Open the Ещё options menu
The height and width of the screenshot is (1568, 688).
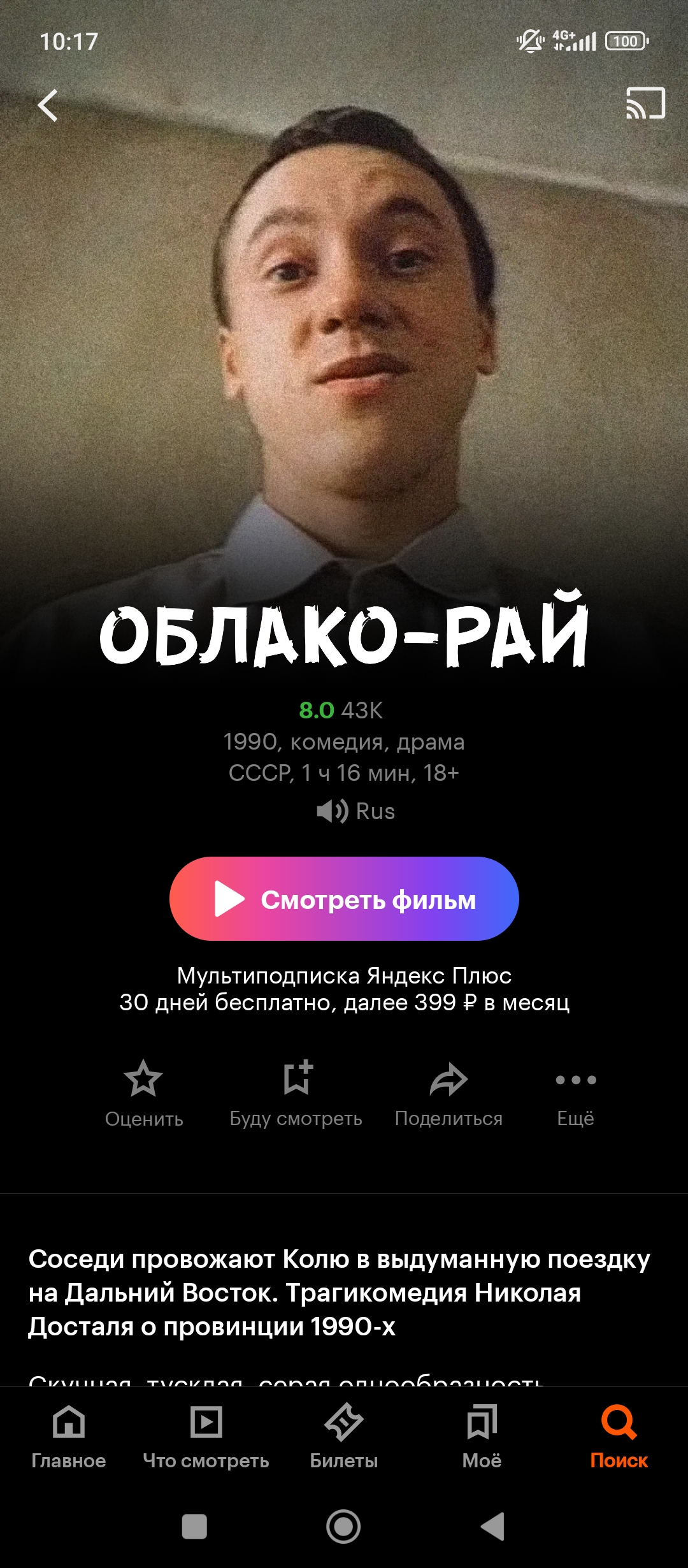point(575,1093)
